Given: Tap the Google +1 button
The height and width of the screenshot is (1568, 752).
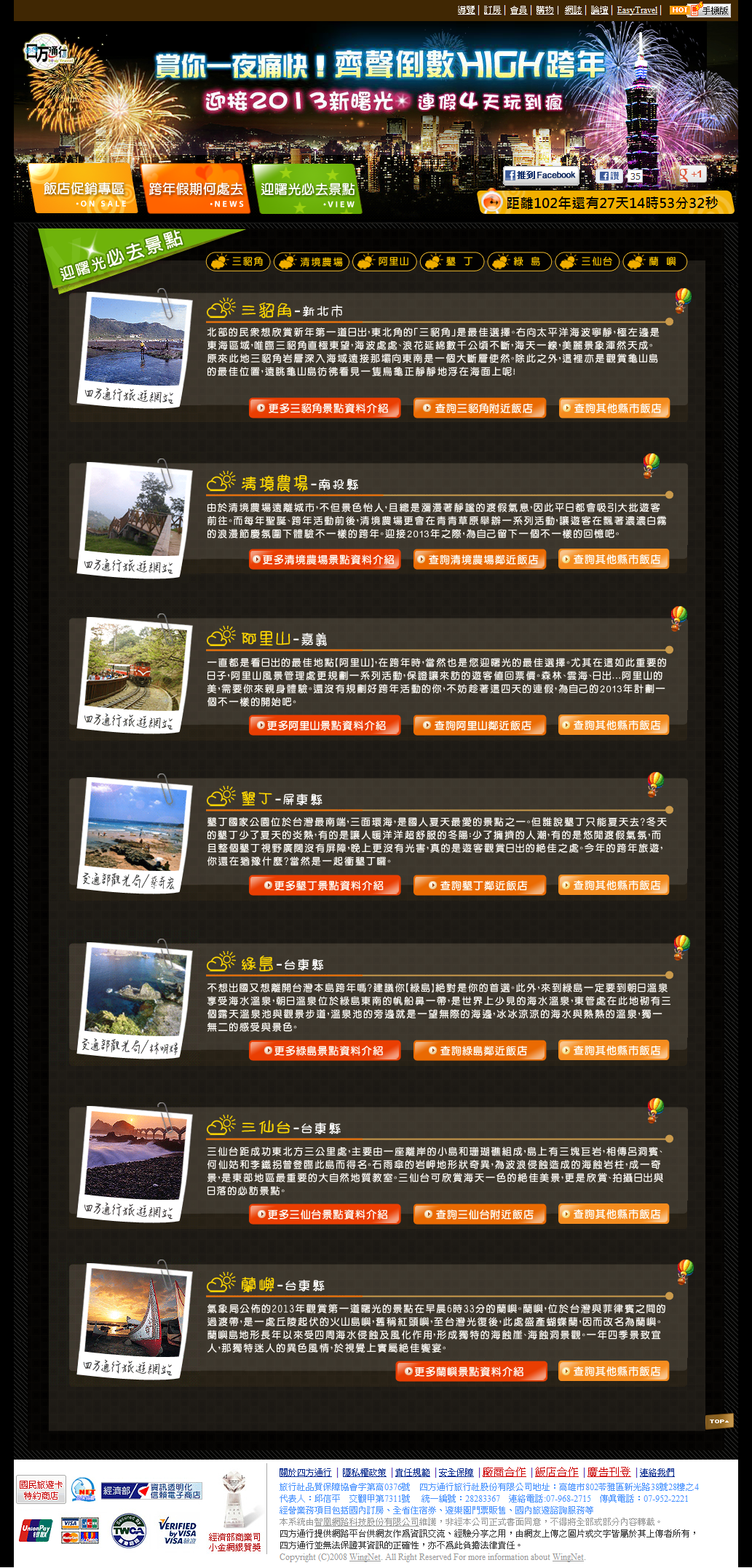Looking at the screenshot, I should click(691, 175).
